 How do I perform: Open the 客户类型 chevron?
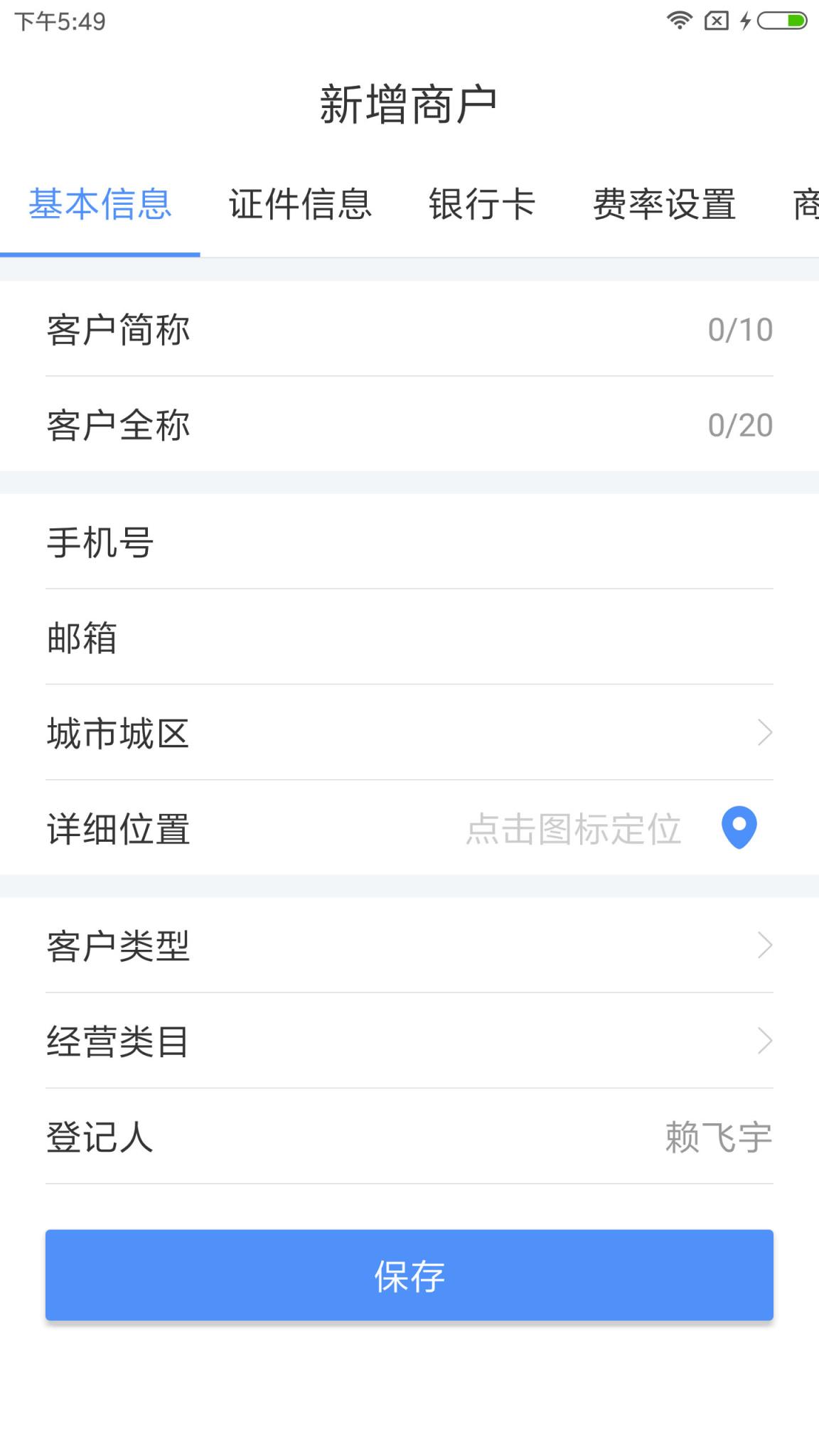[x=409, y=944]
